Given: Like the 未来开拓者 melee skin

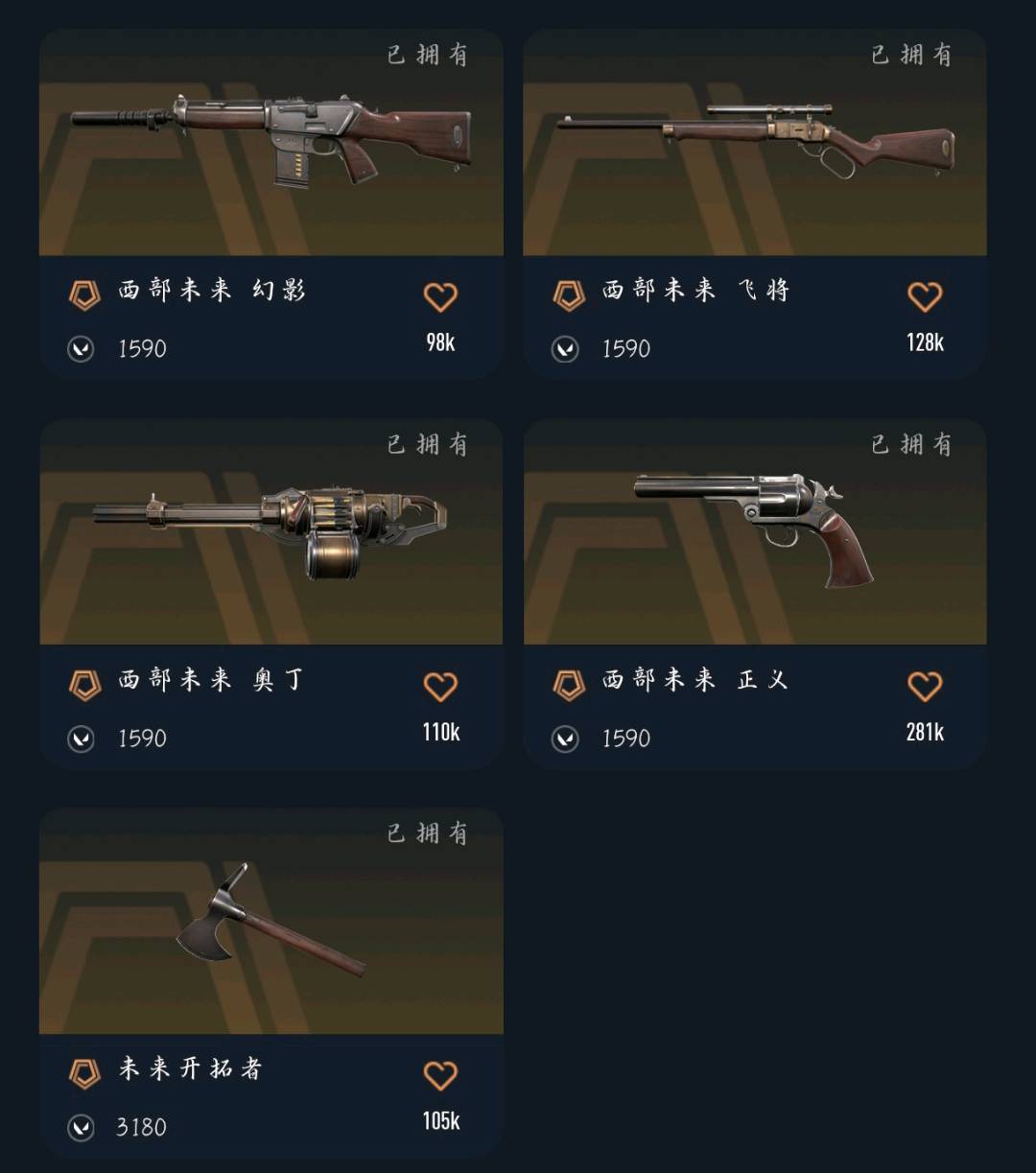Looking at the screenshot, I should tap(440, 1076).
